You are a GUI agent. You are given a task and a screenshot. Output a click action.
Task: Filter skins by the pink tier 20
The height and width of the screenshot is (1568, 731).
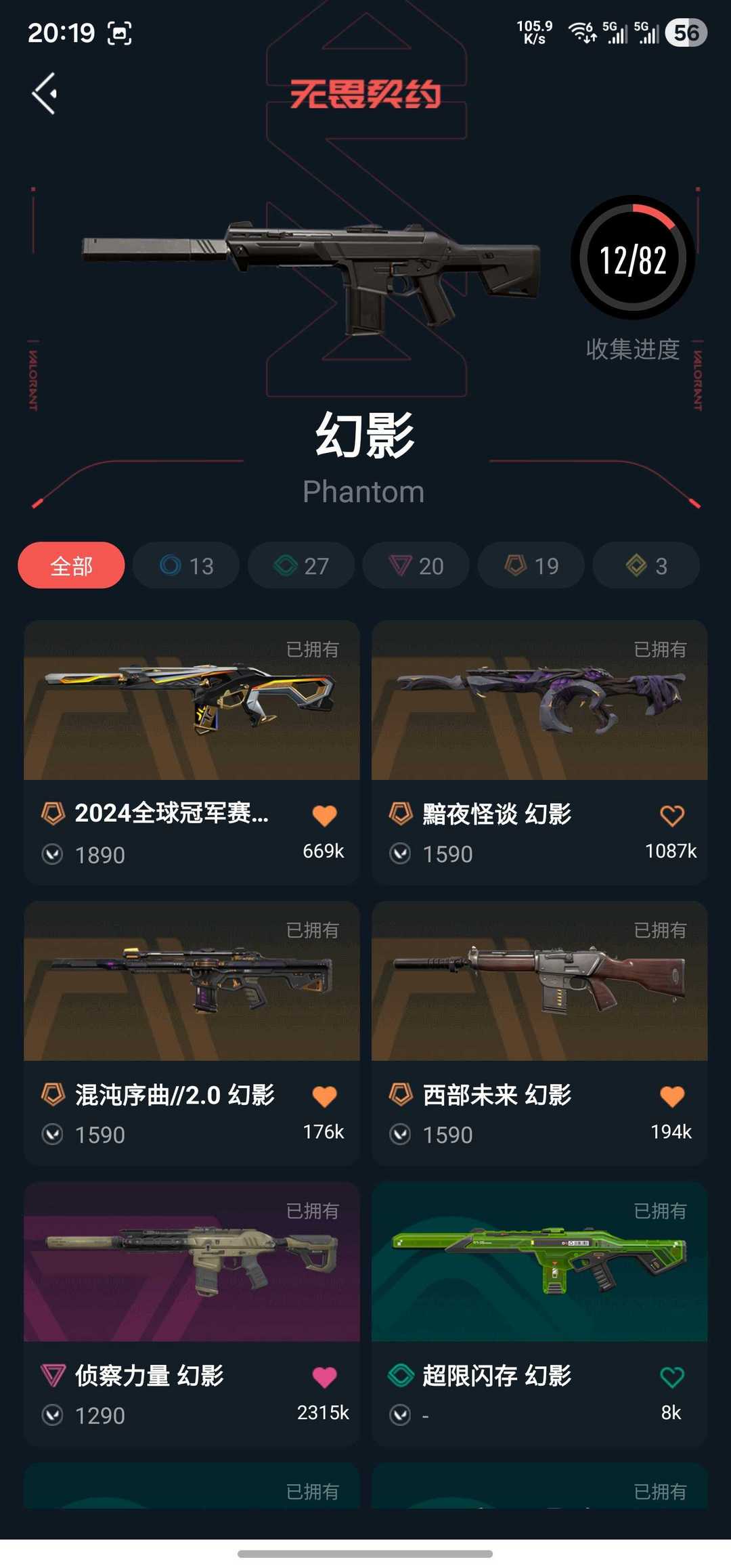pyautogui.click(x=416, y=565)
